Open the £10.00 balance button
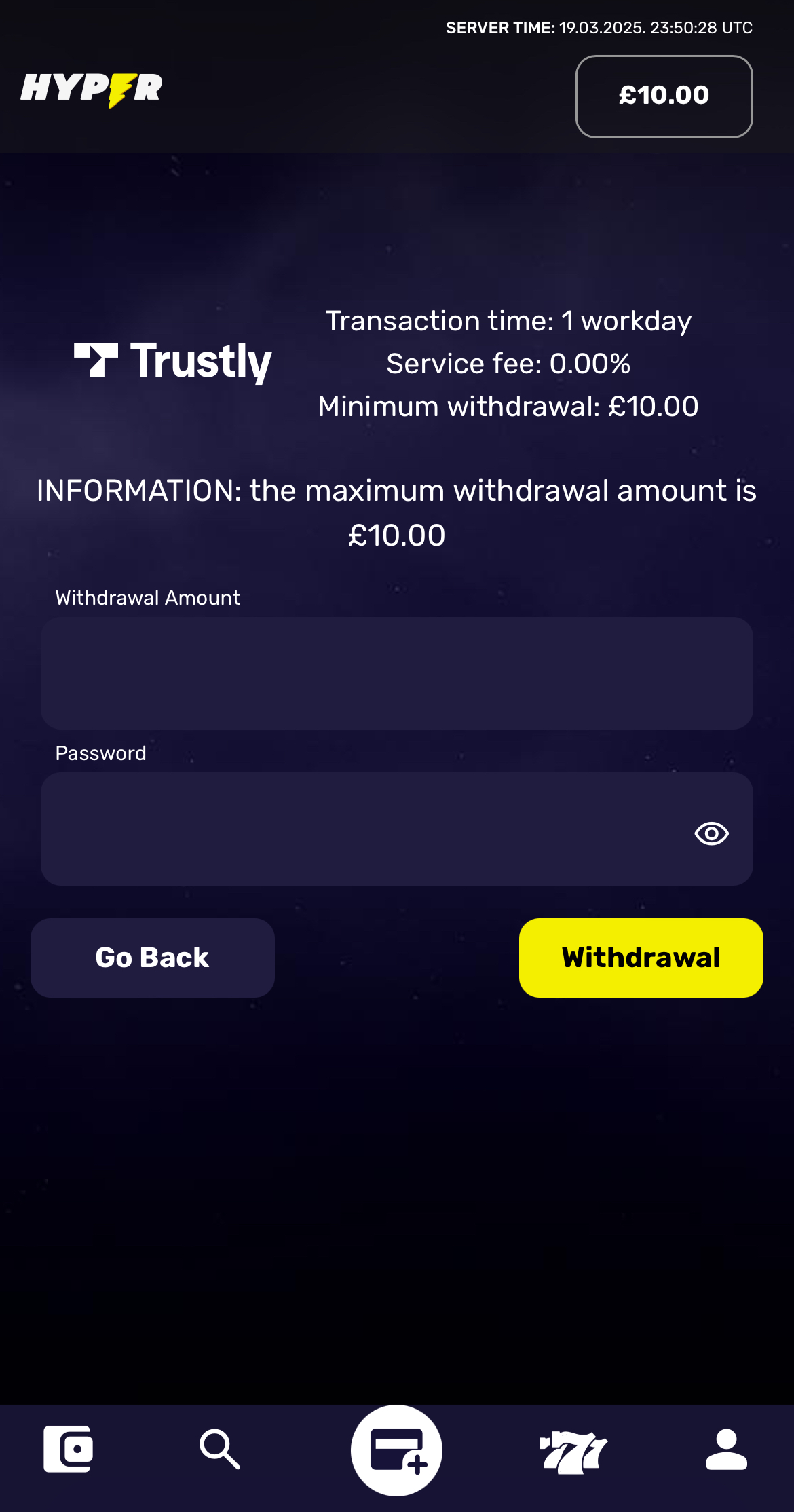 pyautogui.click(x=664, y=96)
